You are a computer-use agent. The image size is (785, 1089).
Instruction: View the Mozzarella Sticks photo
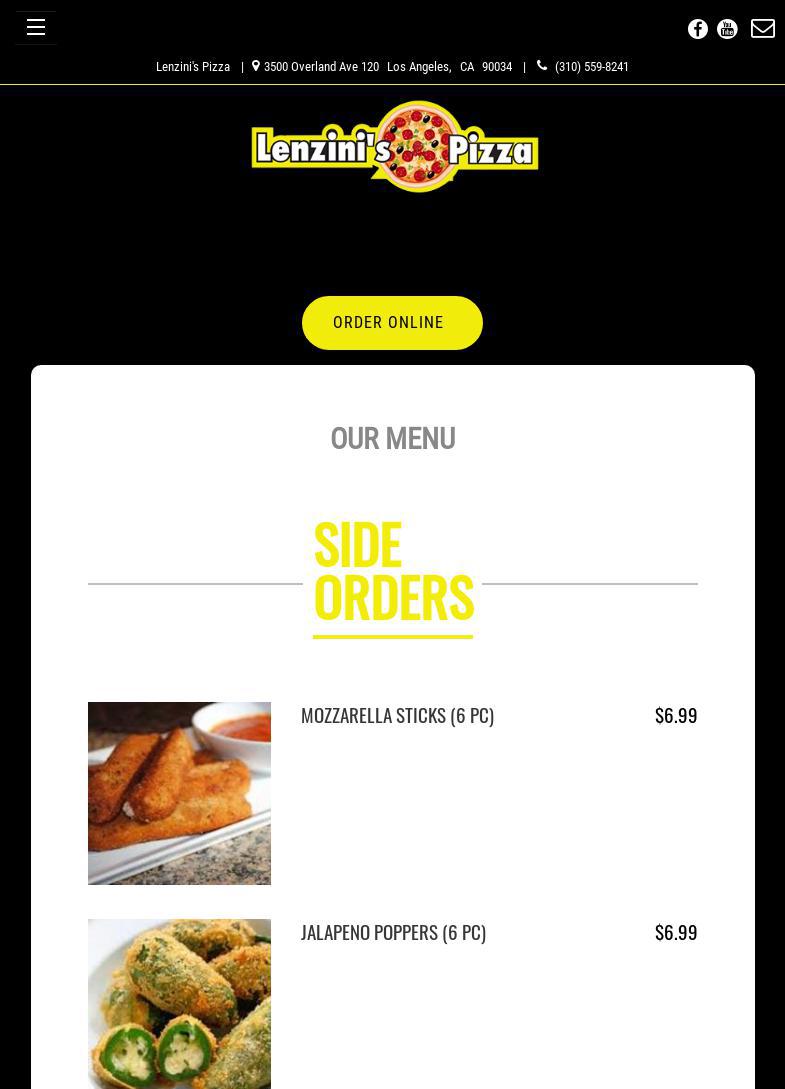[179, 793]
